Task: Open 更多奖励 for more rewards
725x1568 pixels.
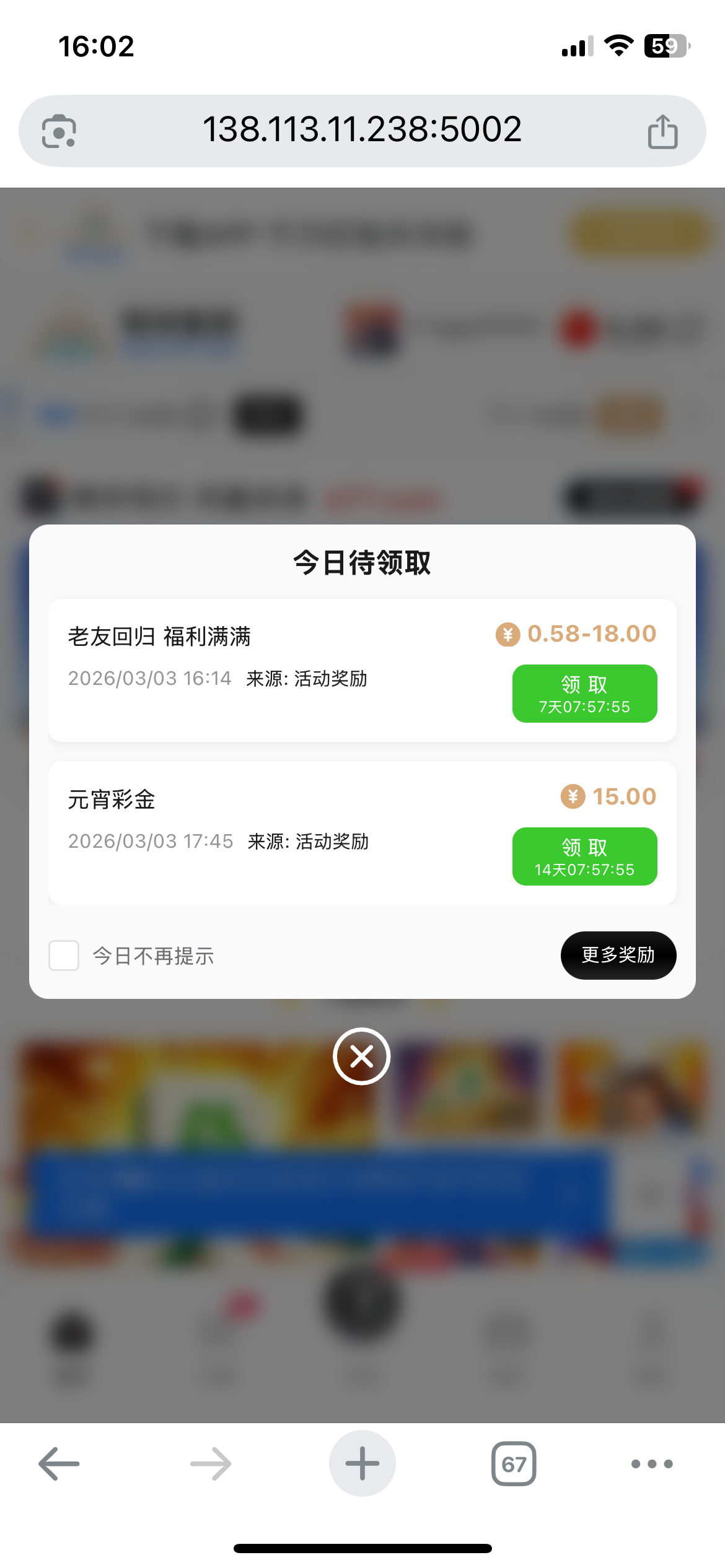Action: 618,955
